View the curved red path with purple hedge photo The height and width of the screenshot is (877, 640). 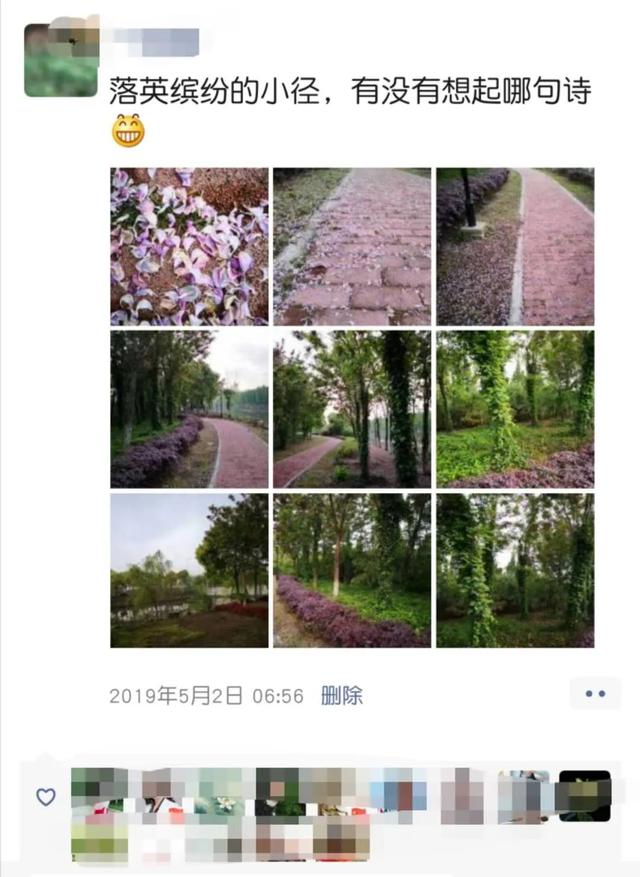(189, 409)
